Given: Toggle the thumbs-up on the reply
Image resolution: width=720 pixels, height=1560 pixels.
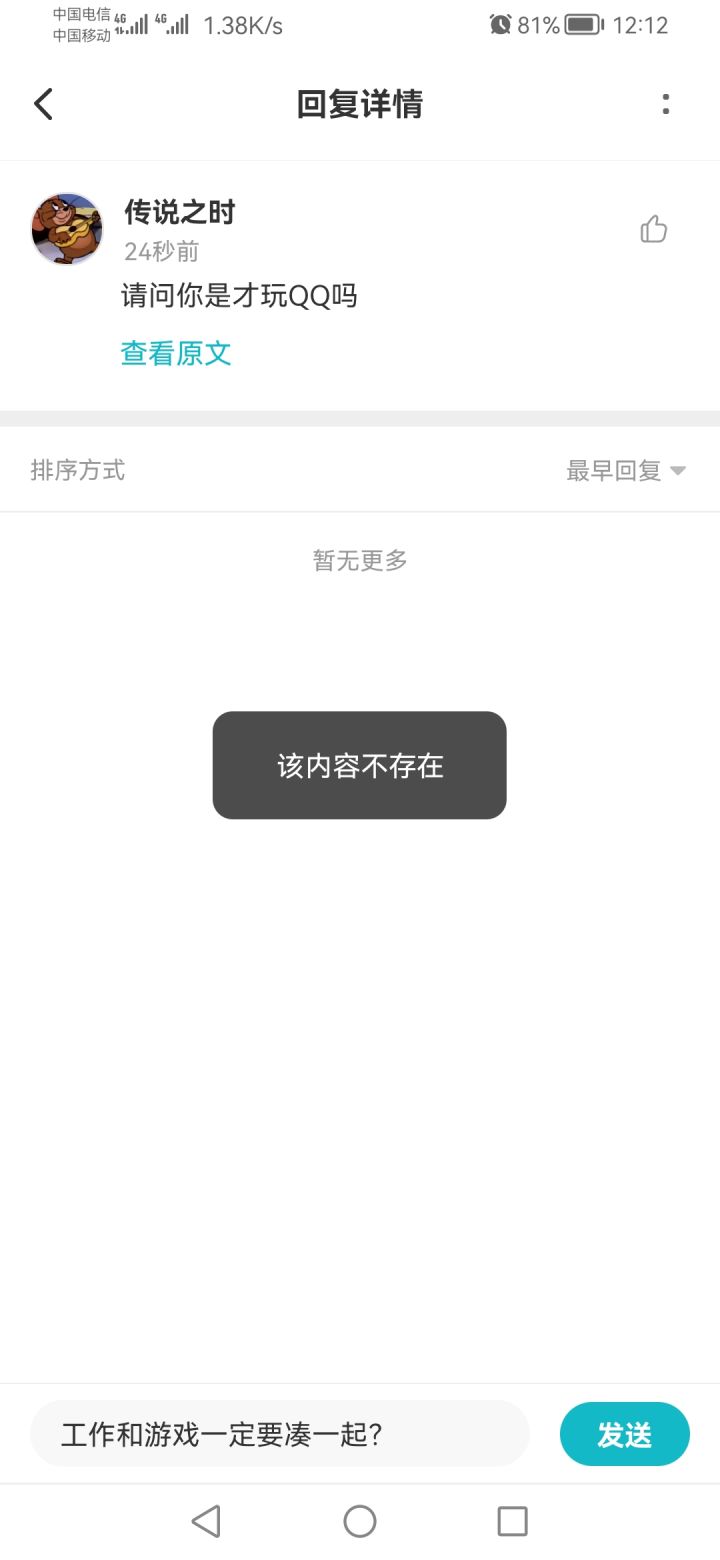Looking at the screenshot, I should point(654,229).
